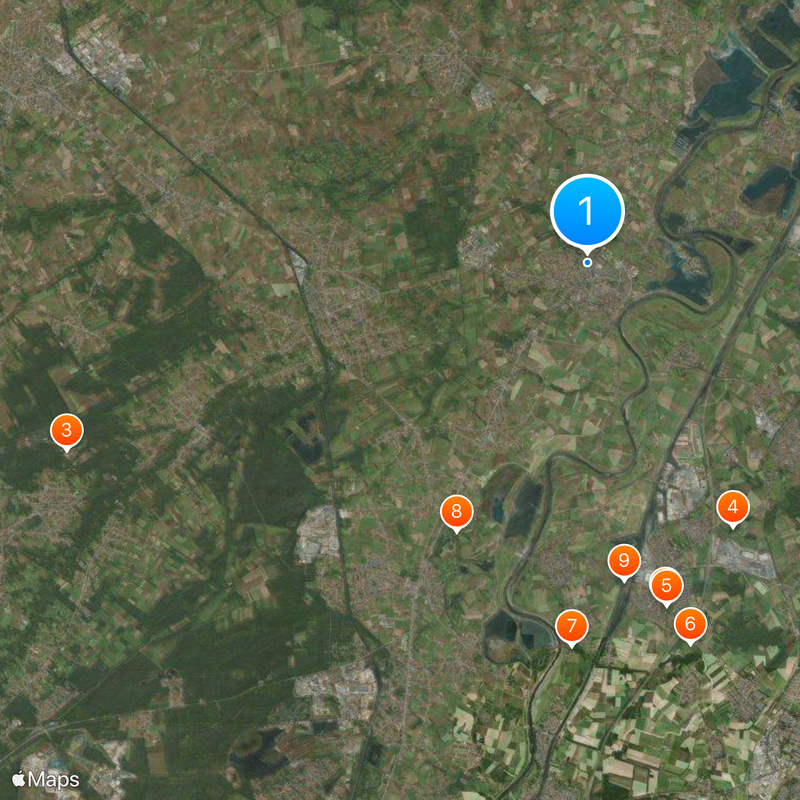Tap the orange map pin numbered 3

pyautogui.click(x=66, y=431)
